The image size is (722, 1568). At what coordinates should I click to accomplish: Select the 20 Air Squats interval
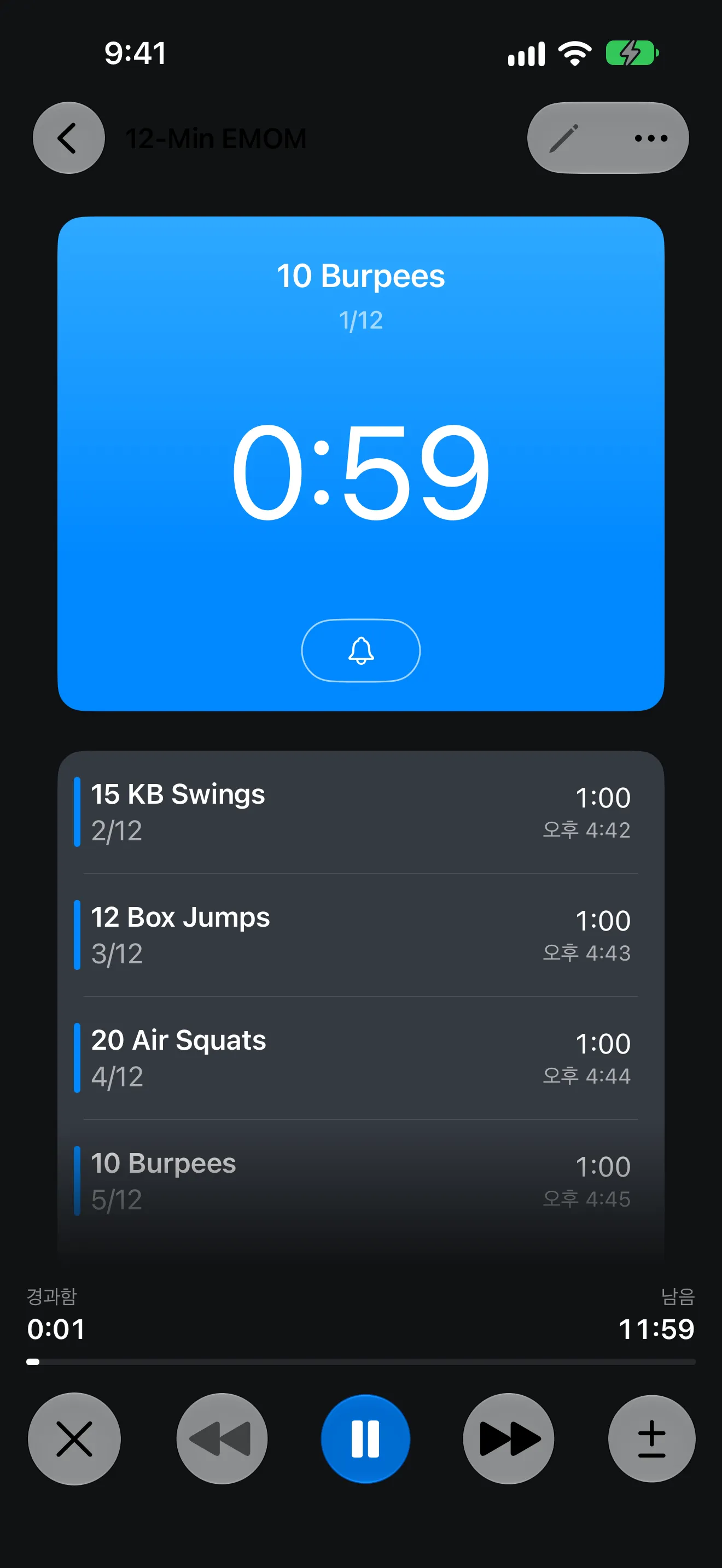(x=361, y=1058)
